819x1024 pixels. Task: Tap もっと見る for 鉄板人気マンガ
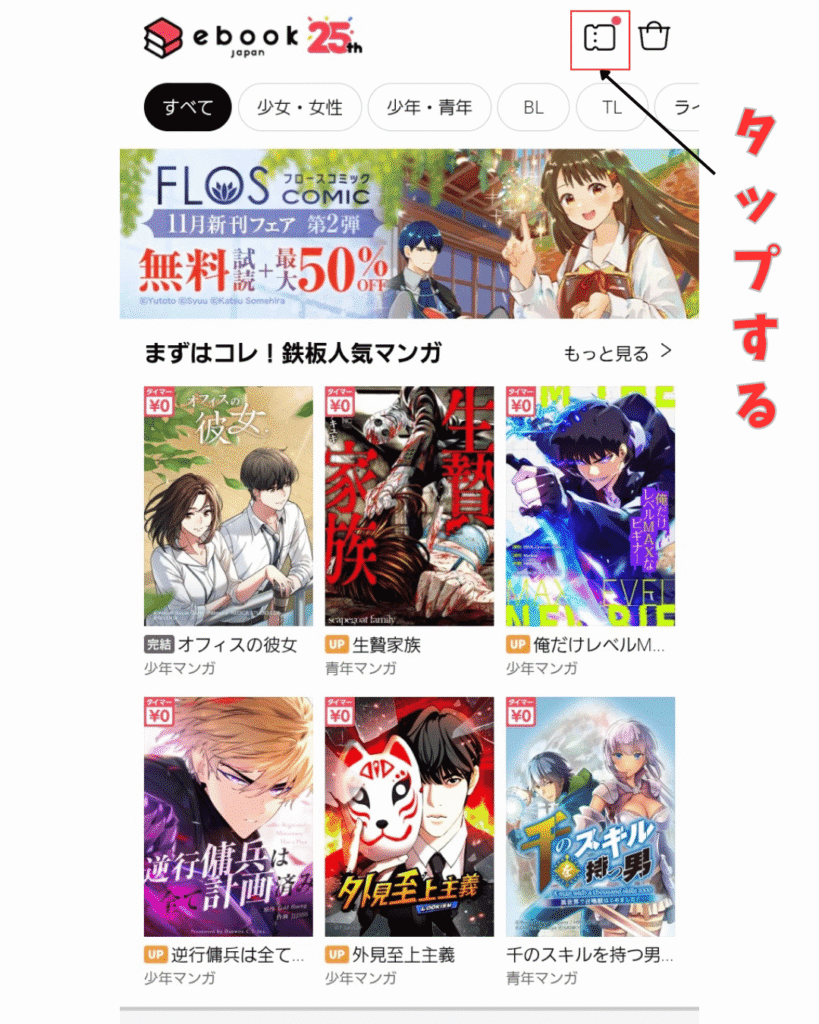pos(617,353)
